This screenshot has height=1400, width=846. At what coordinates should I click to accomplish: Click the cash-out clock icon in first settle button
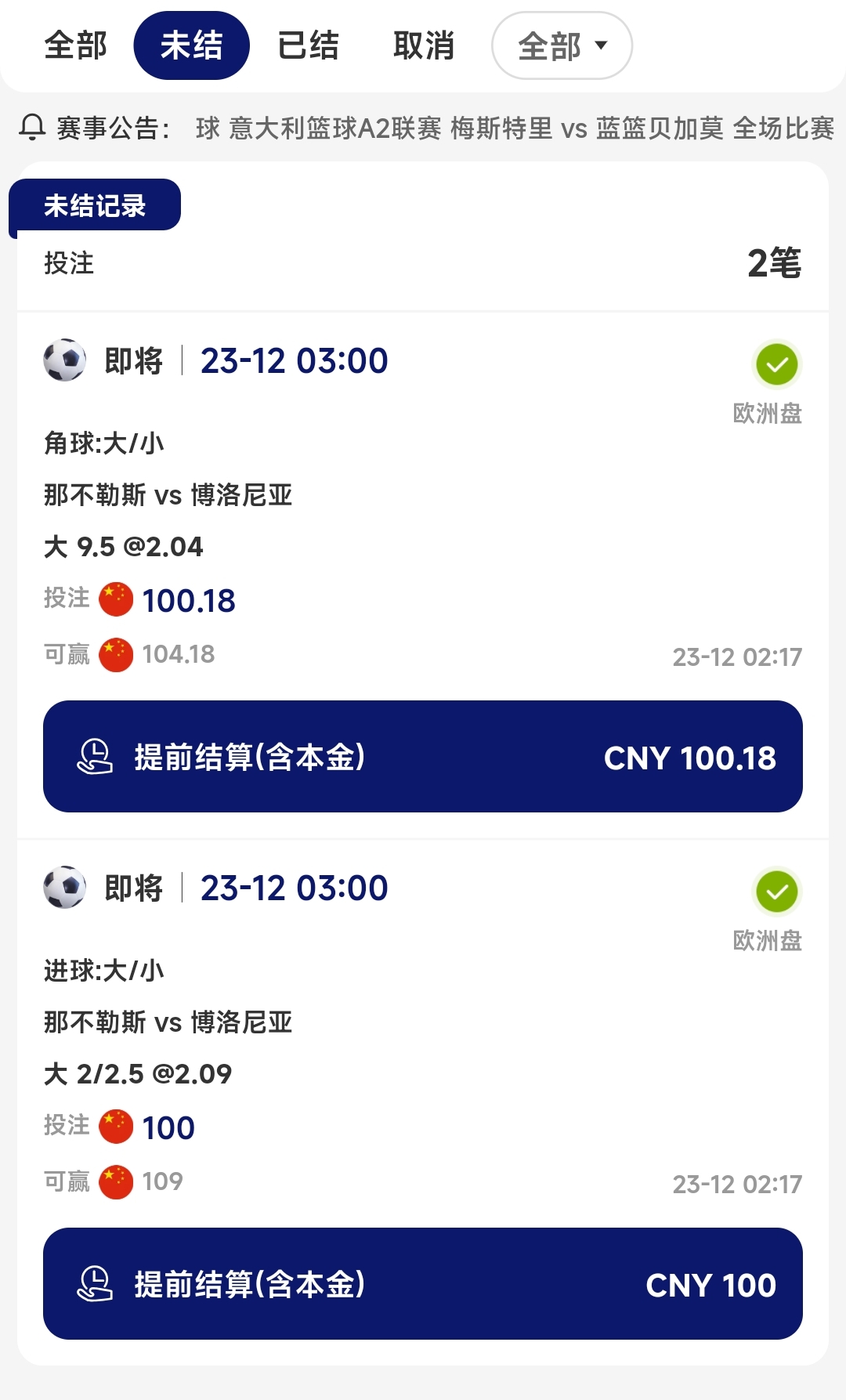click(x=94, y=756)
